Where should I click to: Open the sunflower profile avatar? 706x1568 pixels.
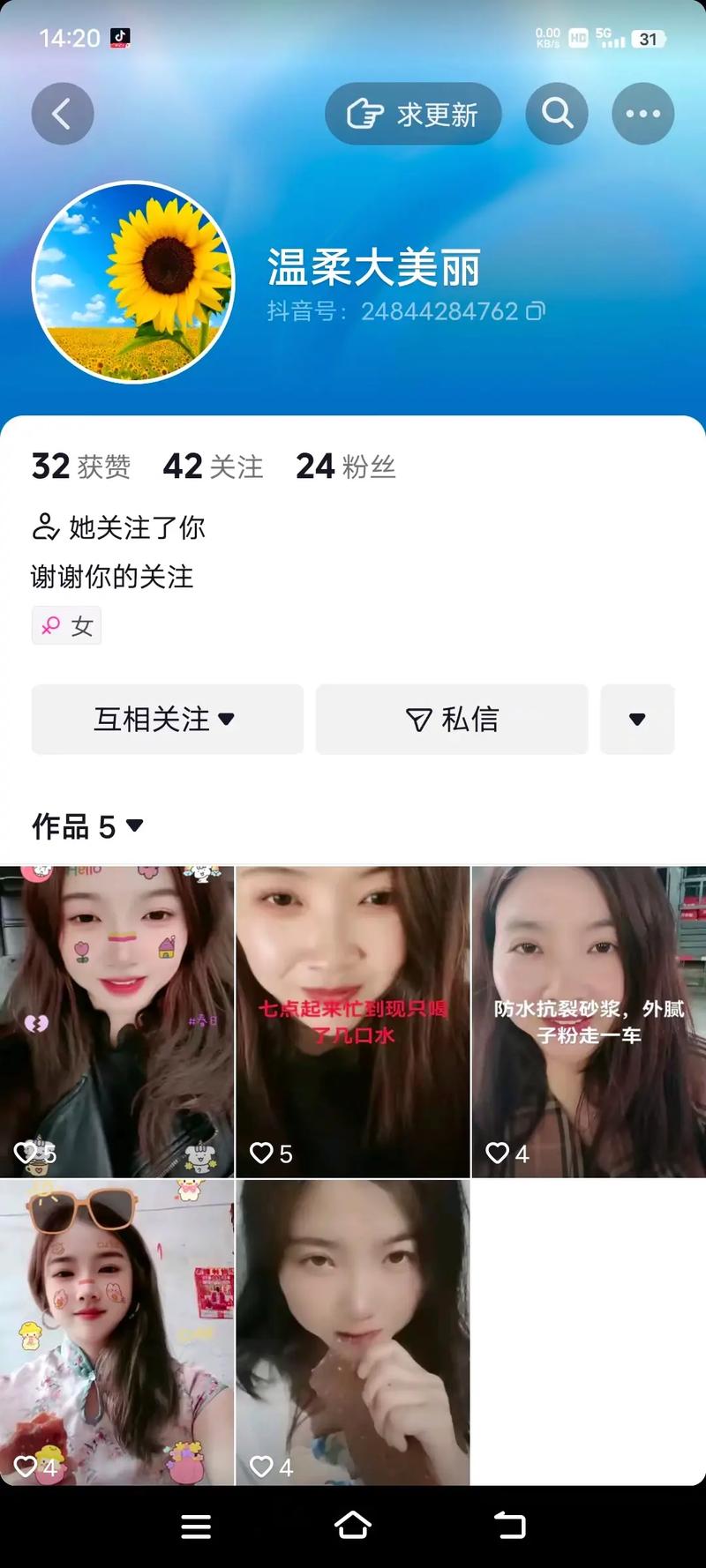[133, 282]
